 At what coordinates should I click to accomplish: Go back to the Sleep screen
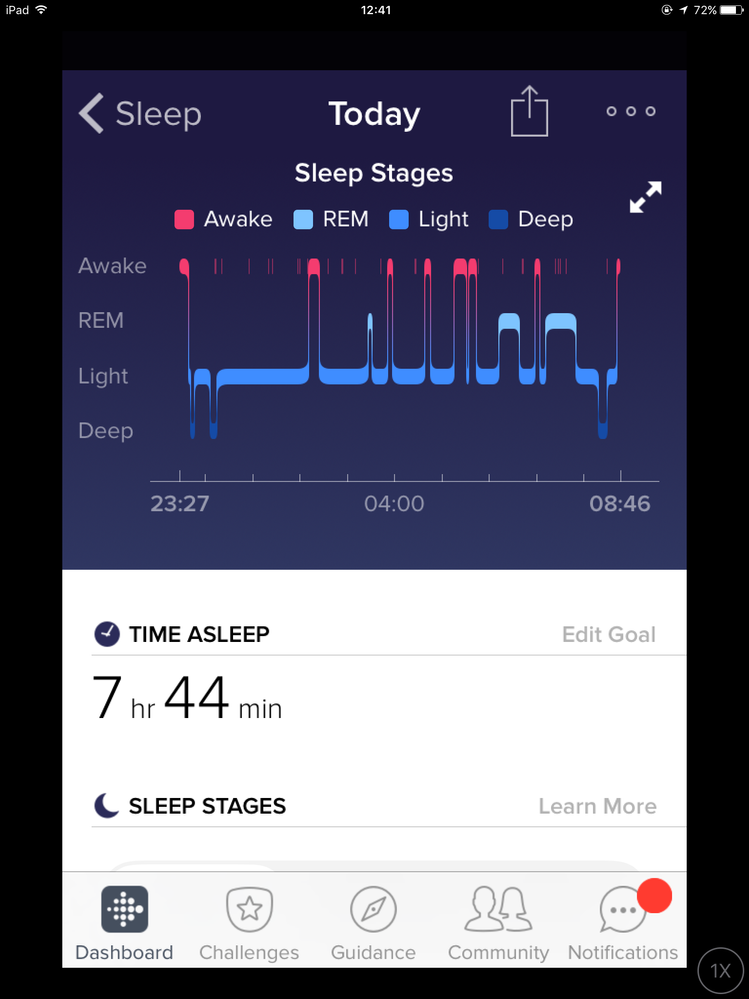(x=140, y=114)
